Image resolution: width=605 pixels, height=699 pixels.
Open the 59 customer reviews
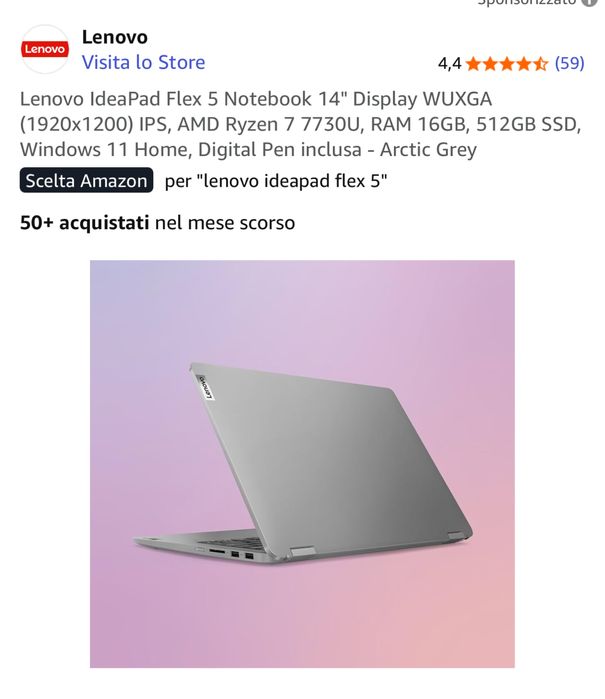coord(569,63)
